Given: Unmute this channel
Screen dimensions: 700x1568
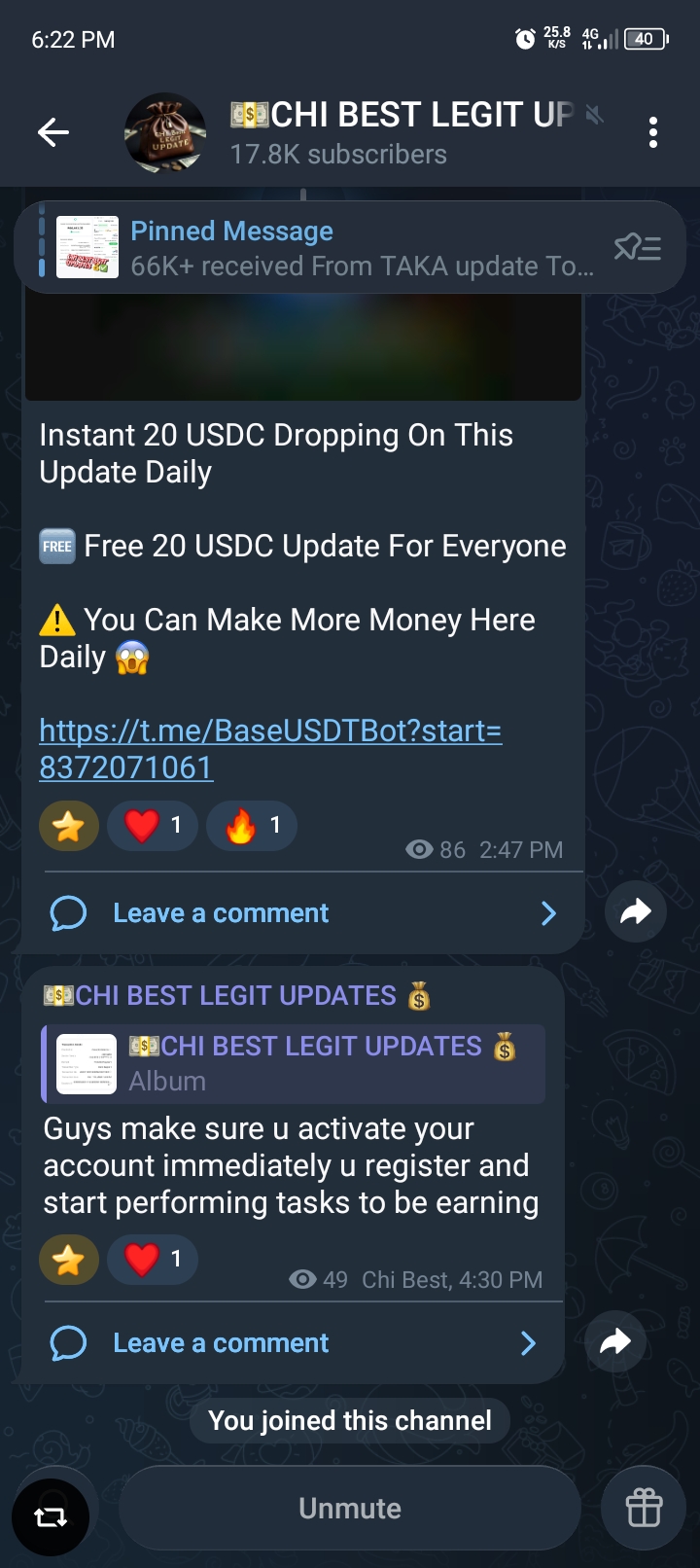Looking at the screenshot, I should click(350, 1509).
